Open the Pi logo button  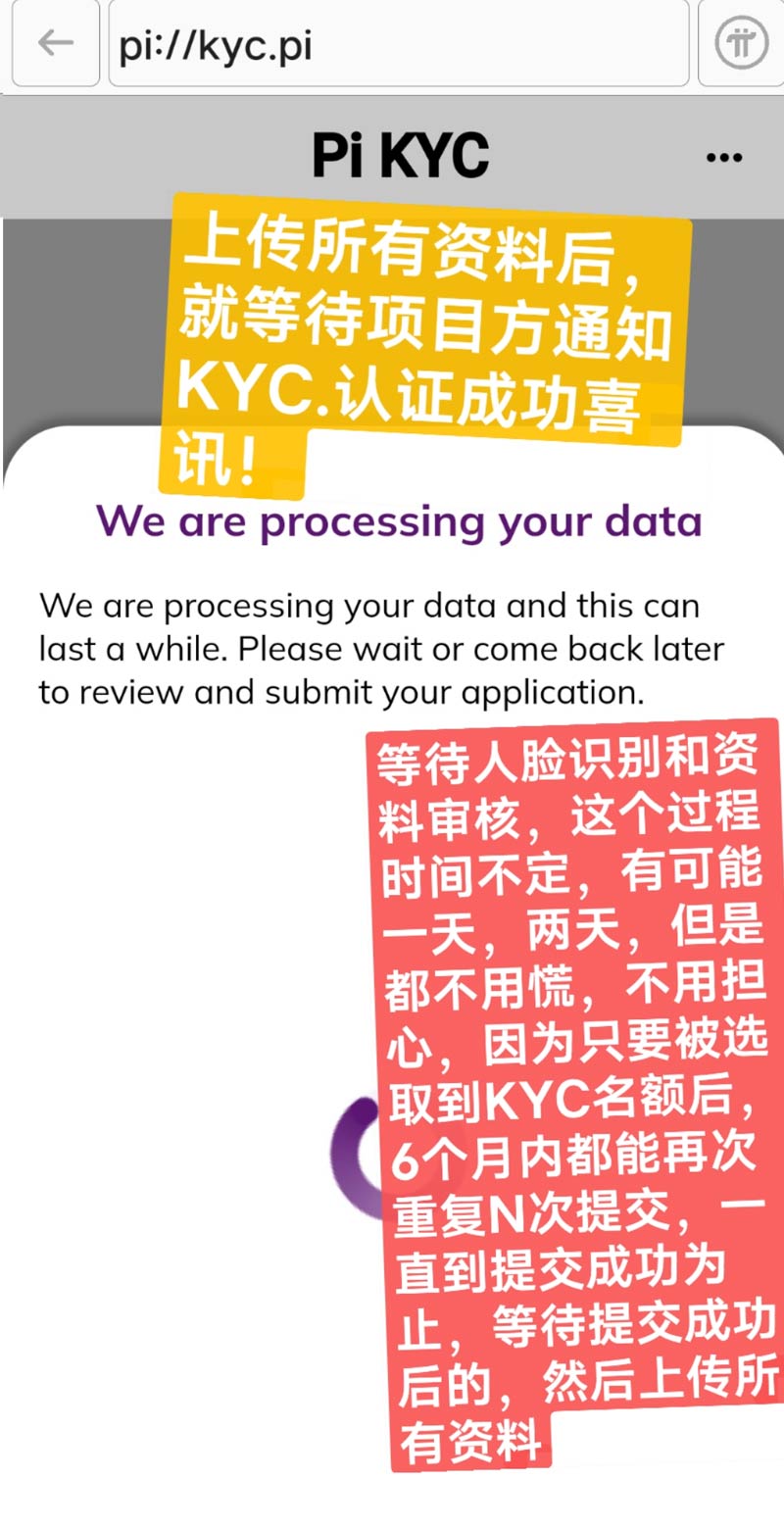[x=742, y=43]
